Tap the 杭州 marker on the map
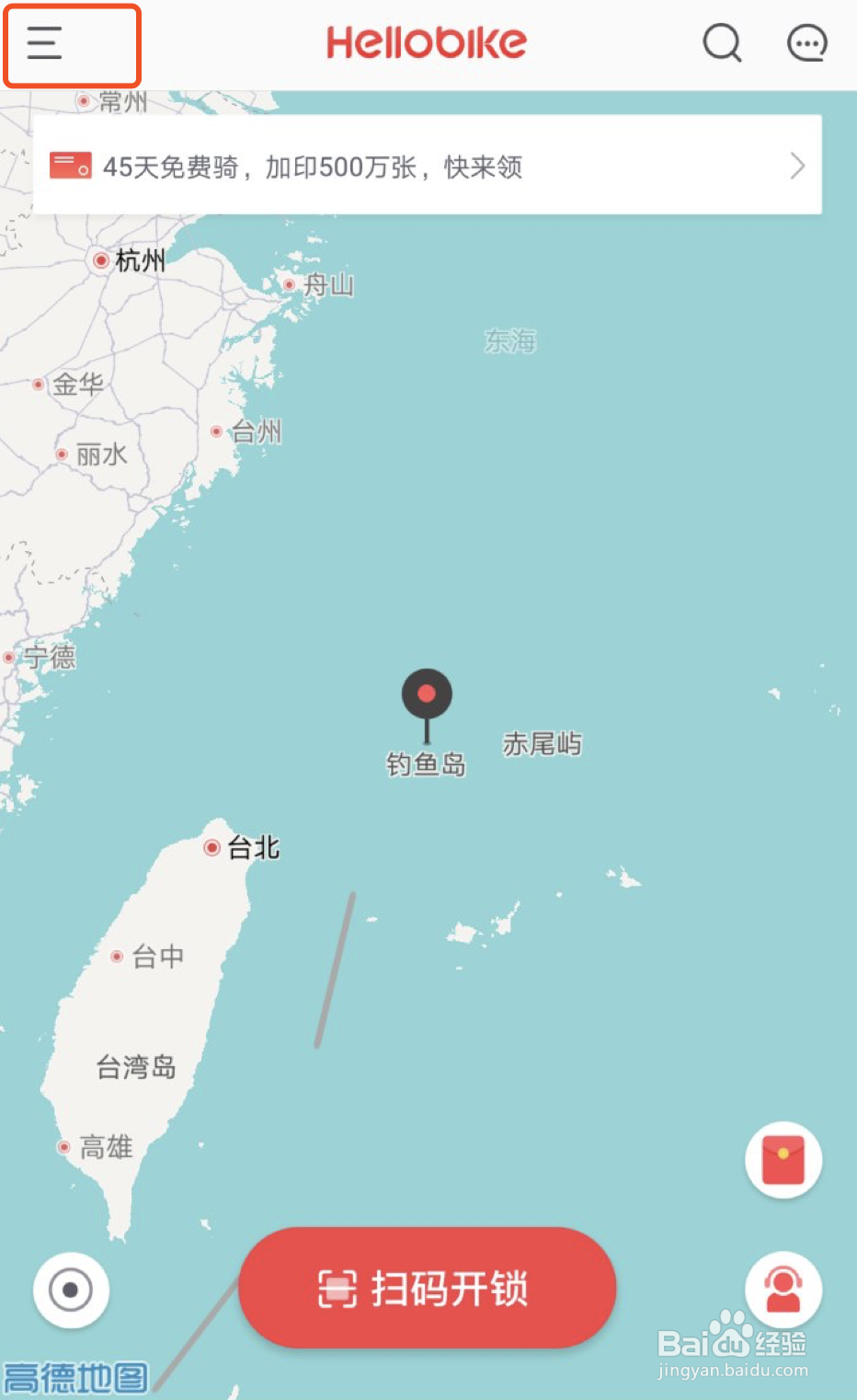Viewport: 857px width, 1400px height. [101, 261]
